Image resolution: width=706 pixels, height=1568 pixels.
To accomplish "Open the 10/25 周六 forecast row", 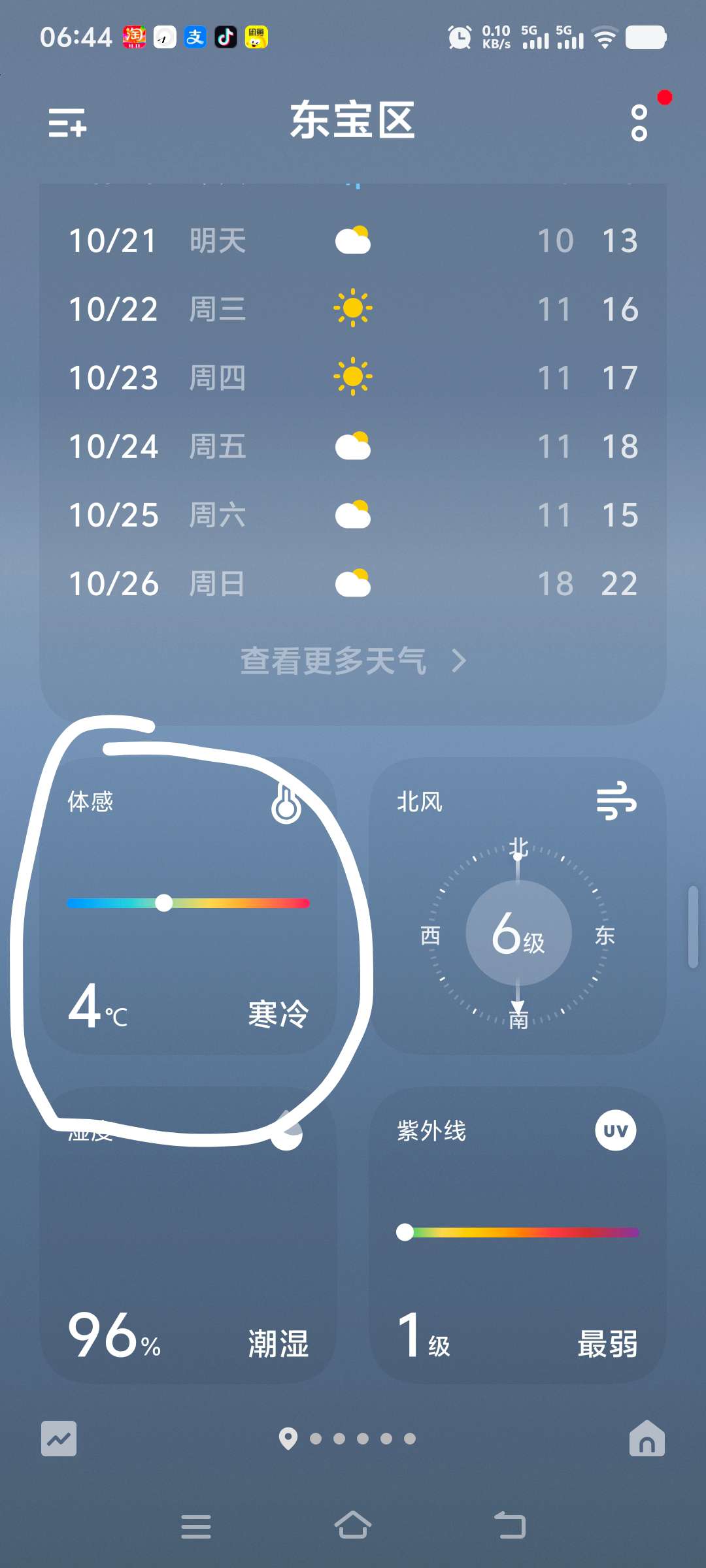I will pos(353,515).
